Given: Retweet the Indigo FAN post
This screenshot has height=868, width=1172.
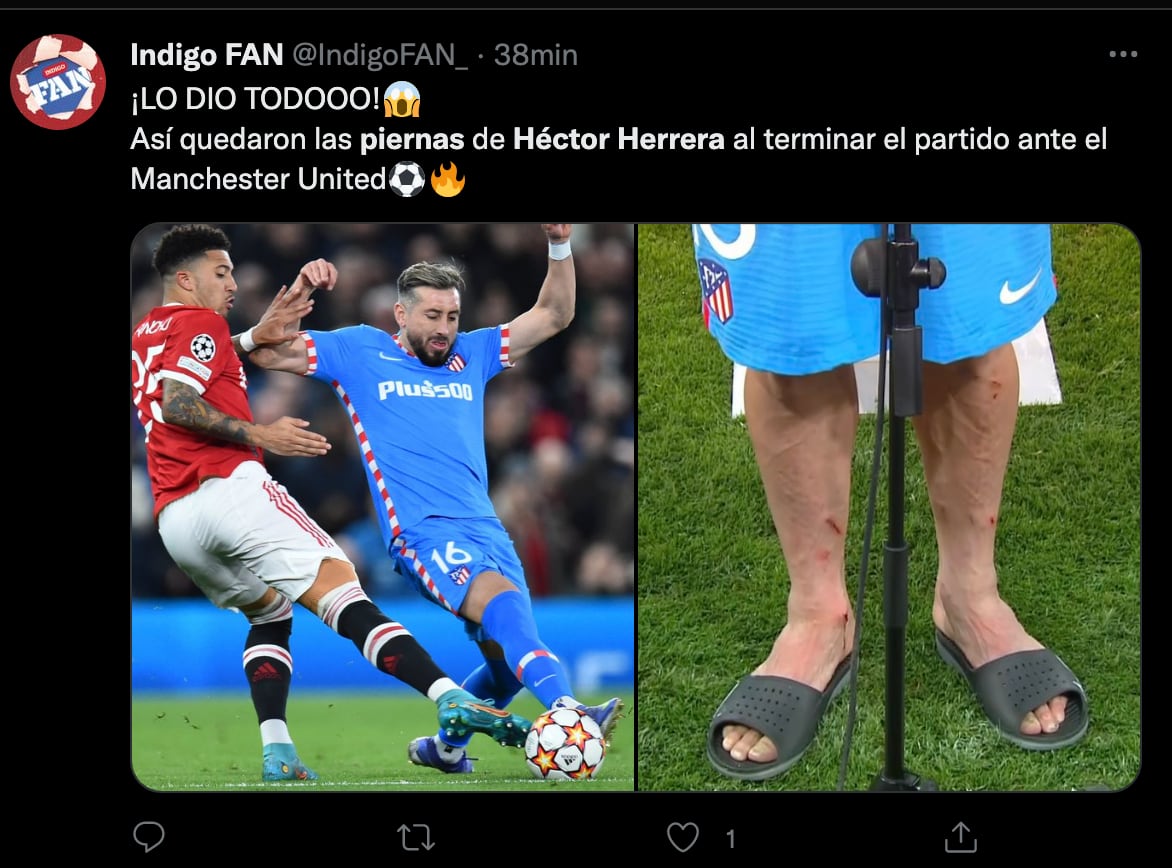Looking at the screenshot, I should coord(415,837).
